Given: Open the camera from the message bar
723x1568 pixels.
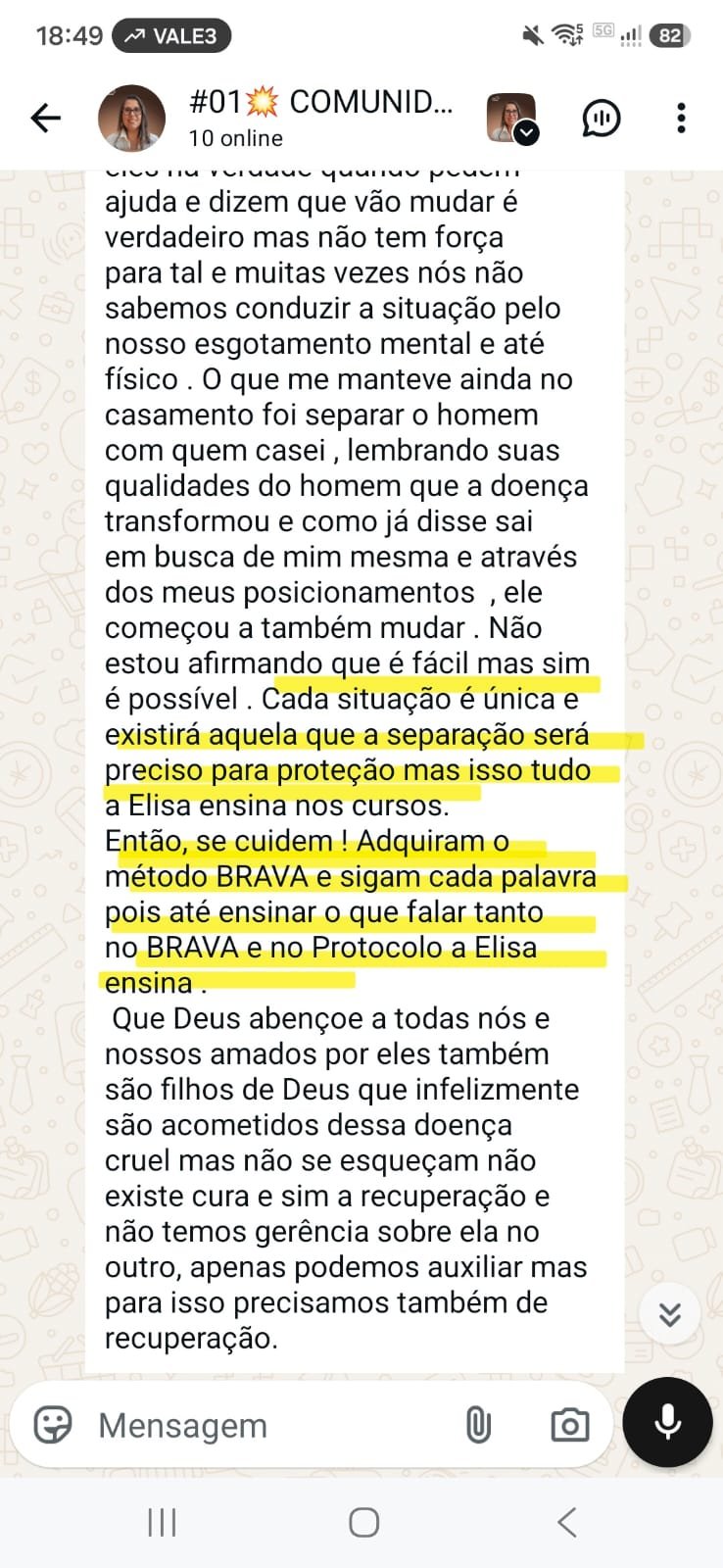Looking at the screenshot, I should (569, 1425).
